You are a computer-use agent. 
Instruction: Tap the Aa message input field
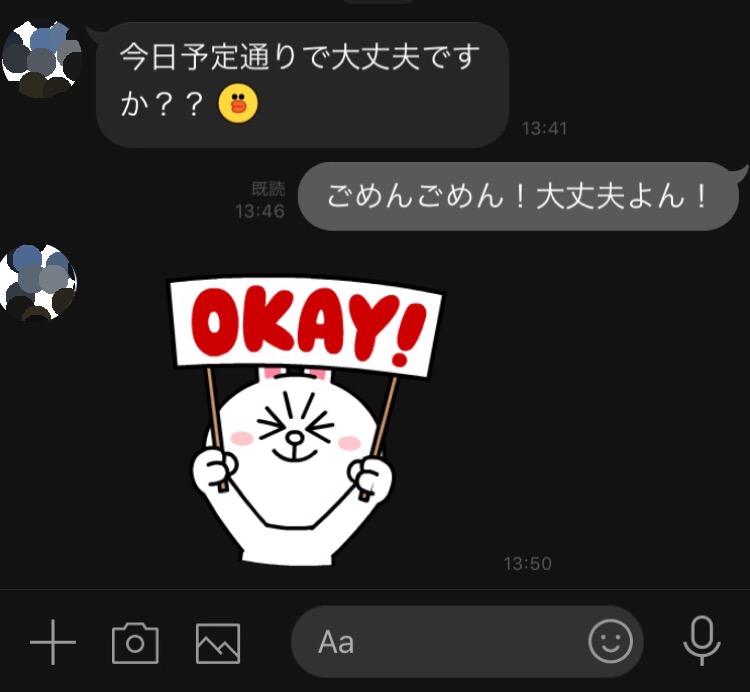[x=440, y=642]
